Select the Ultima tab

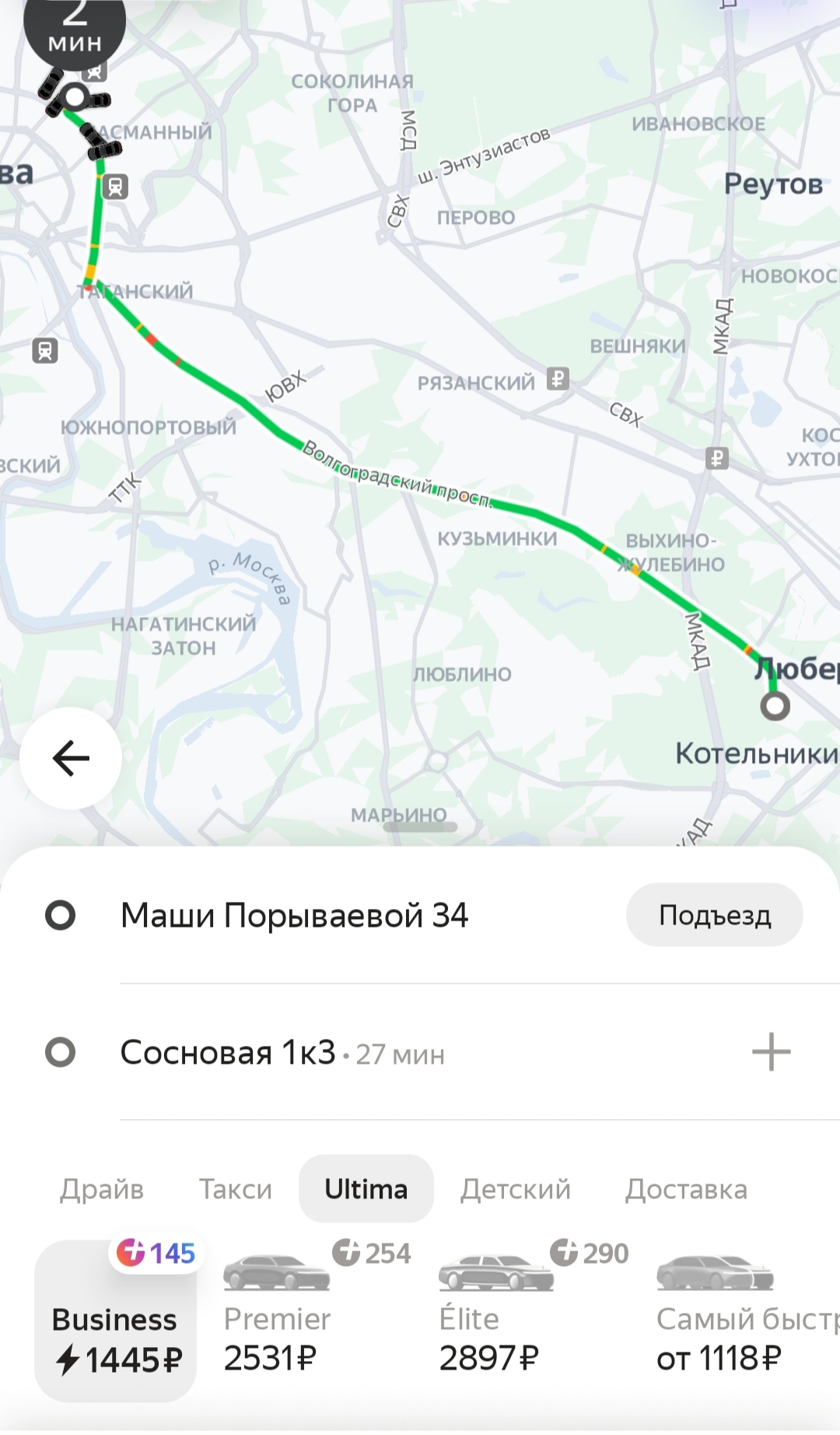point(366,1189)
